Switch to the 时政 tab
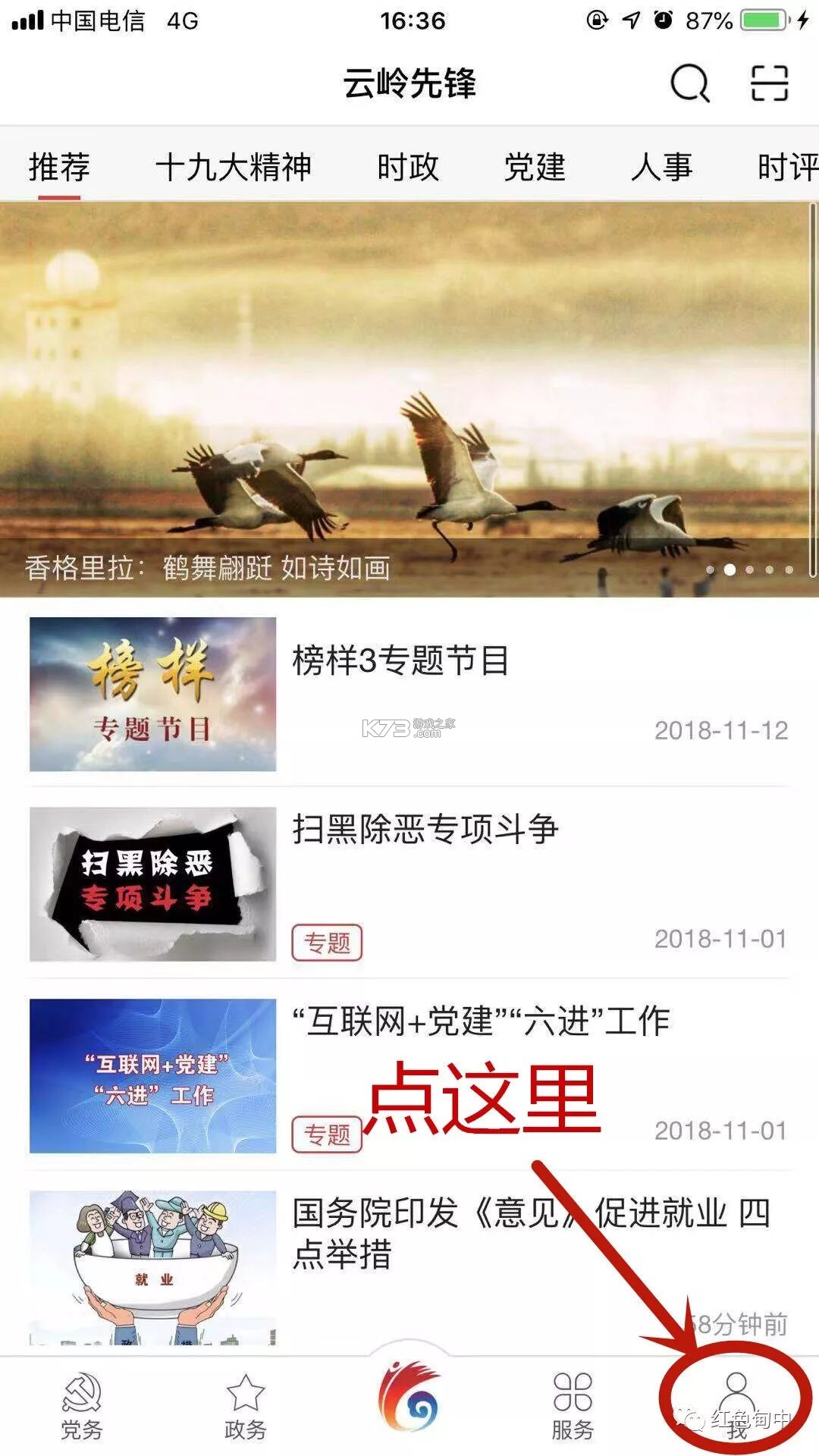 [408, 168]
